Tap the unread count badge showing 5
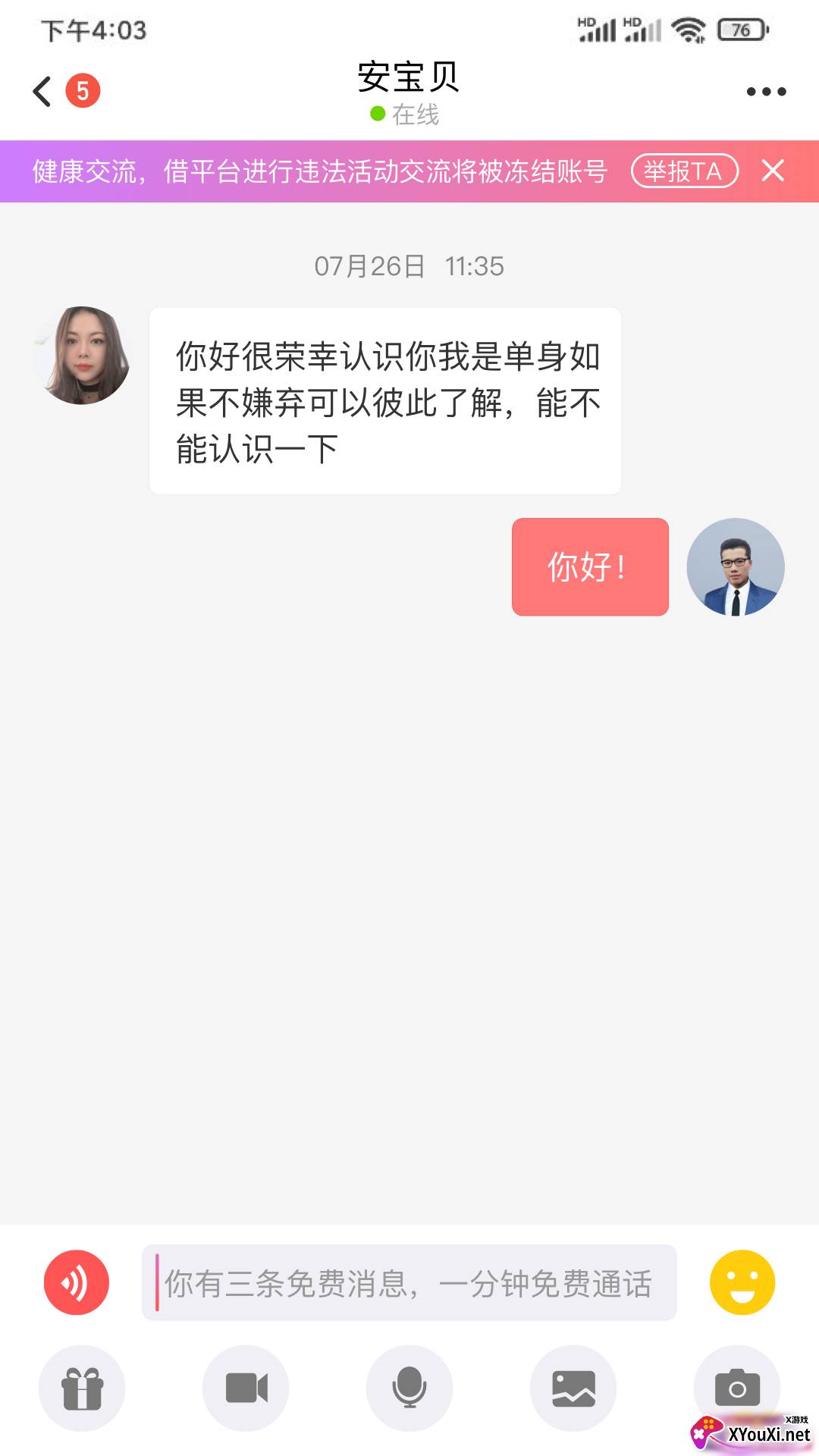The image size is (819, 1456). point(82,89)
